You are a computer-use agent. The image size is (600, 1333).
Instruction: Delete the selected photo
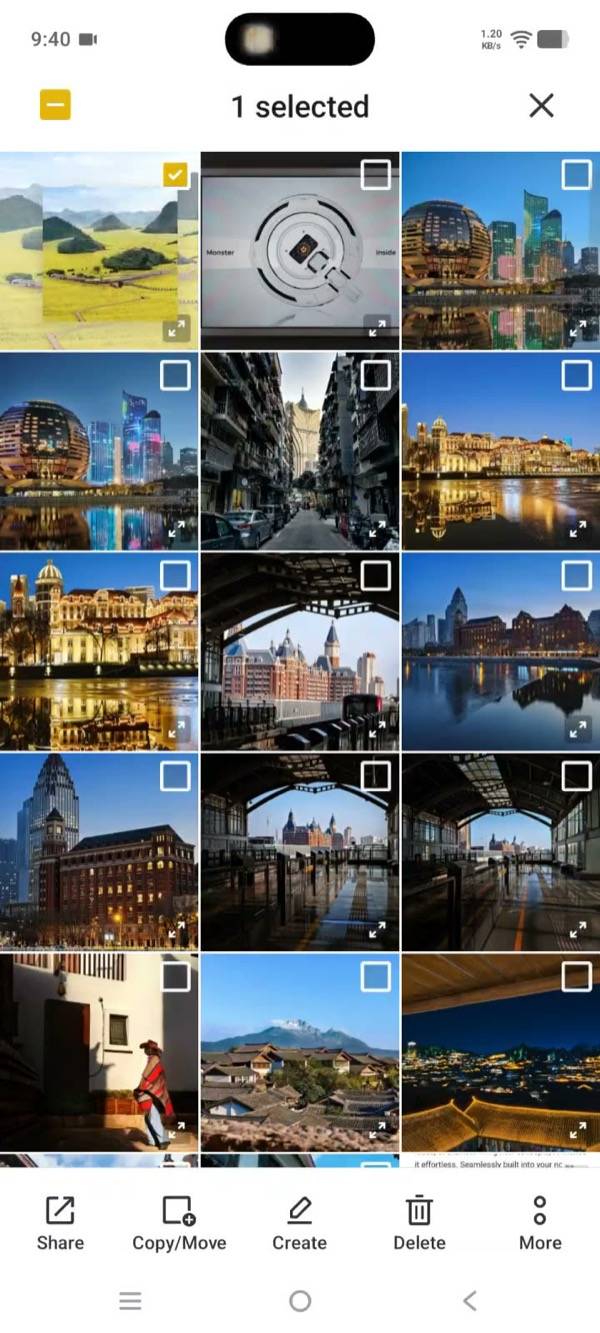pos(419,1223)
